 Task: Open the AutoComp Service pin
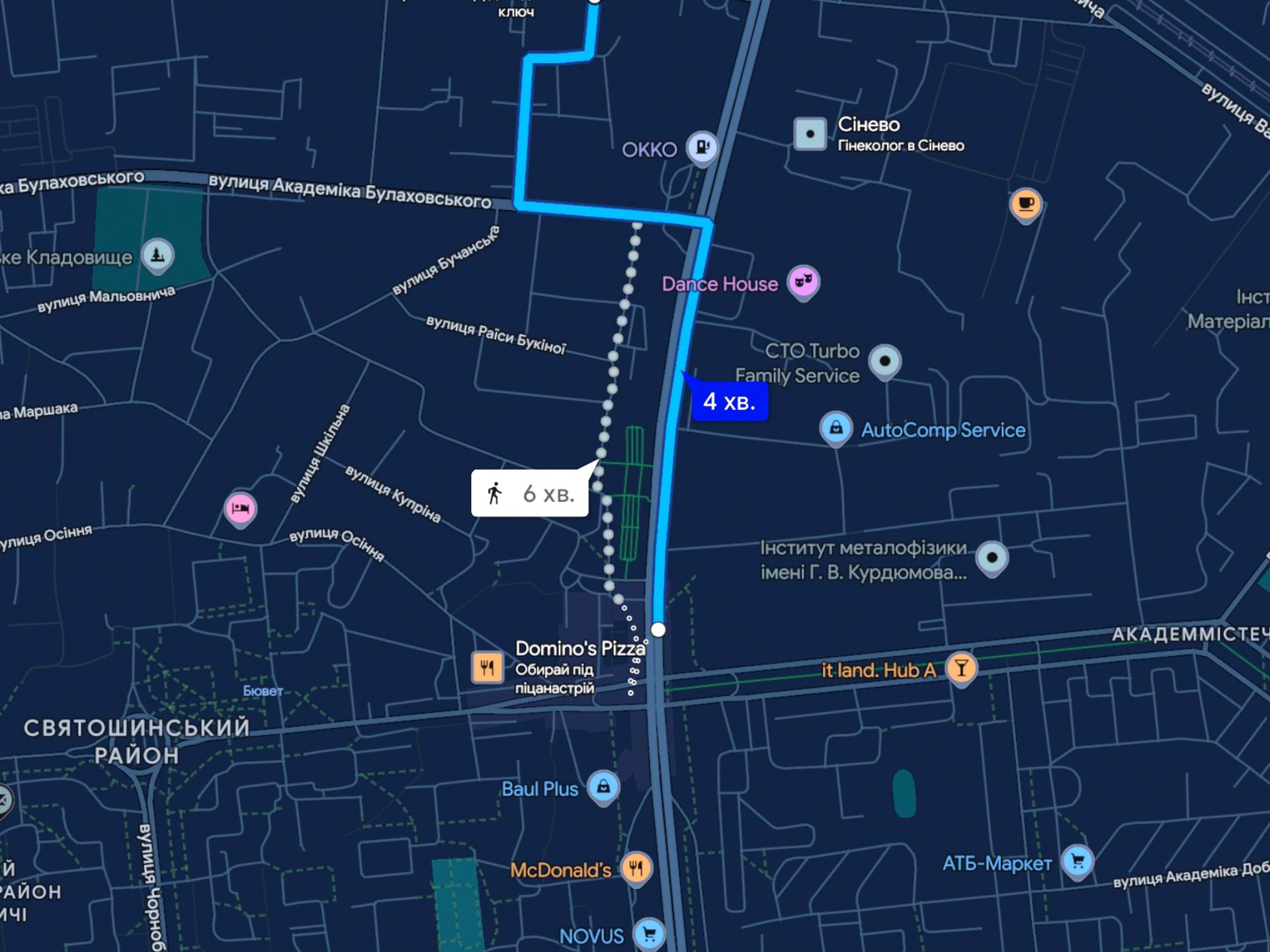[836, 429]
